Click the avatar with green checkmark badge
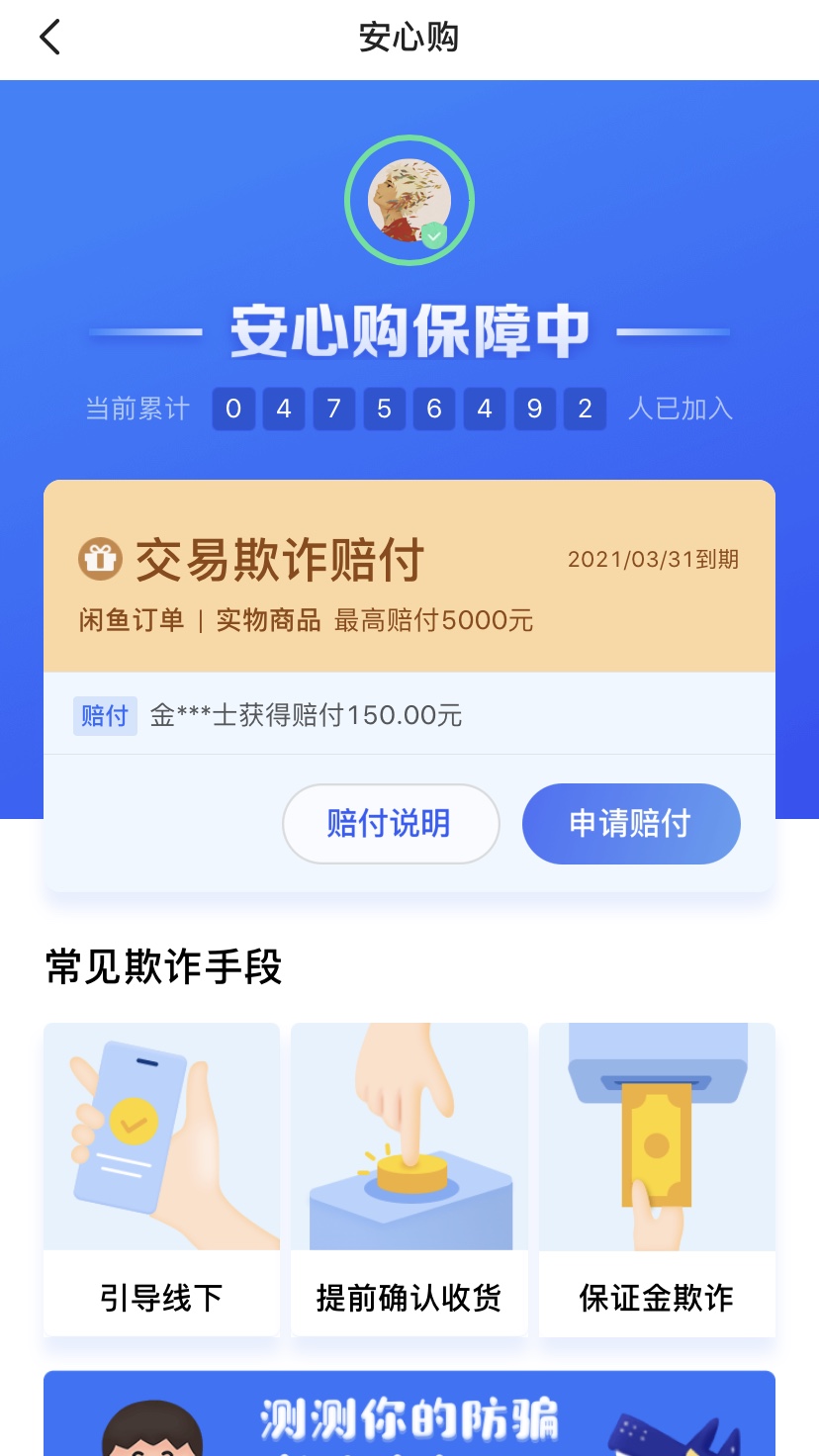This screenshot has height=1456, width=819. (x=409, y=199)
